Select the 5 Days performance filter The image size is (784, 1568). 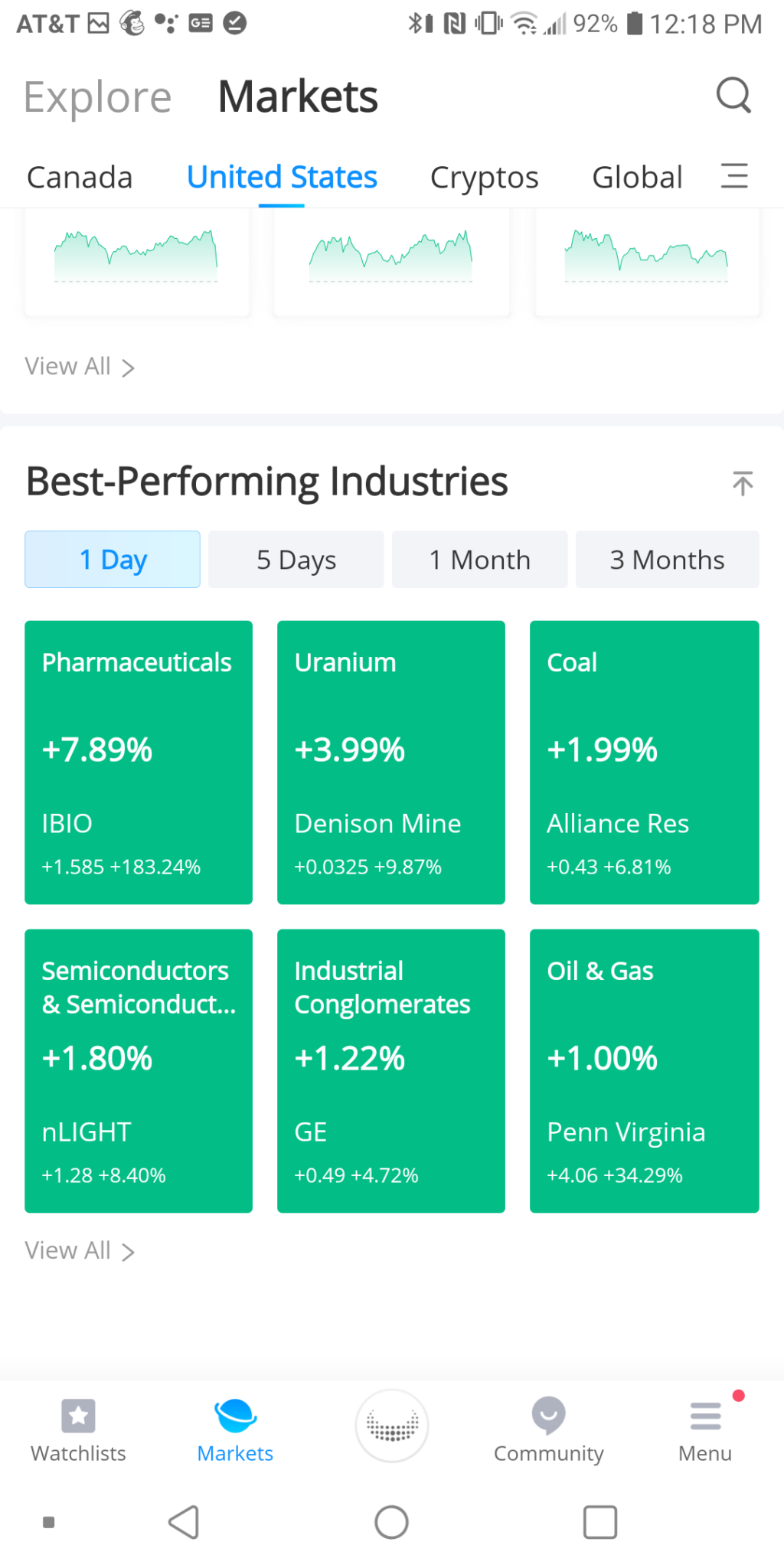[296, 559]
